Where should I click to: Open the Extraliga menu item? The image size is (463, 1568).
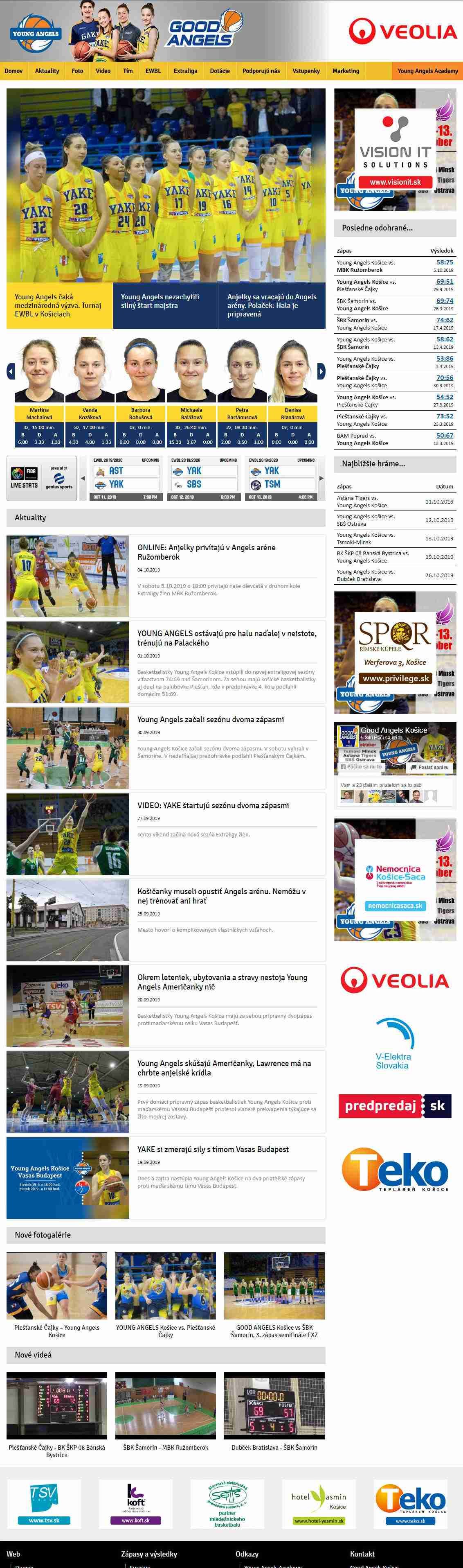coord(185,70)
